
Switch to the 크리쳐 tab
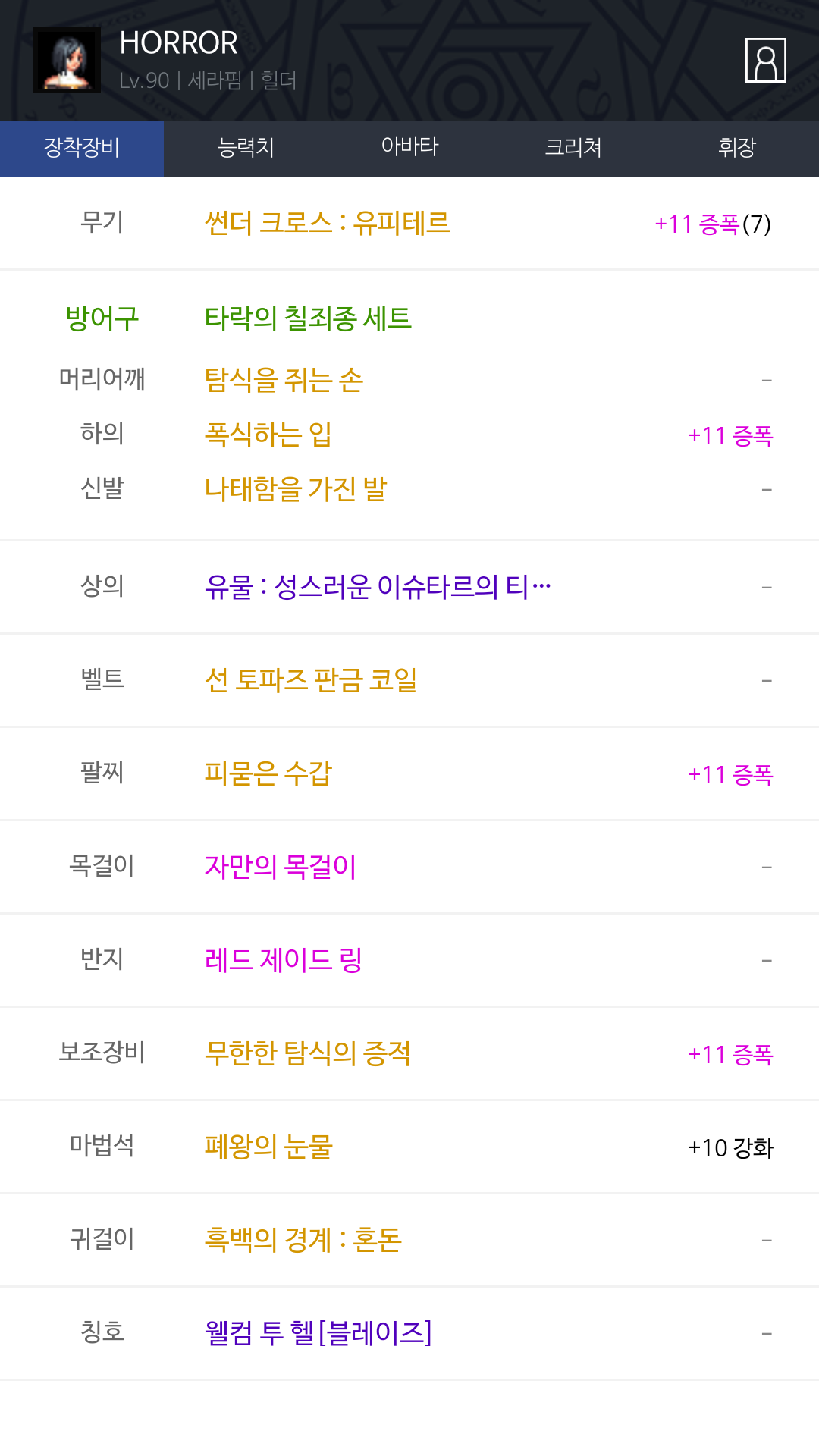click(573, 148)
